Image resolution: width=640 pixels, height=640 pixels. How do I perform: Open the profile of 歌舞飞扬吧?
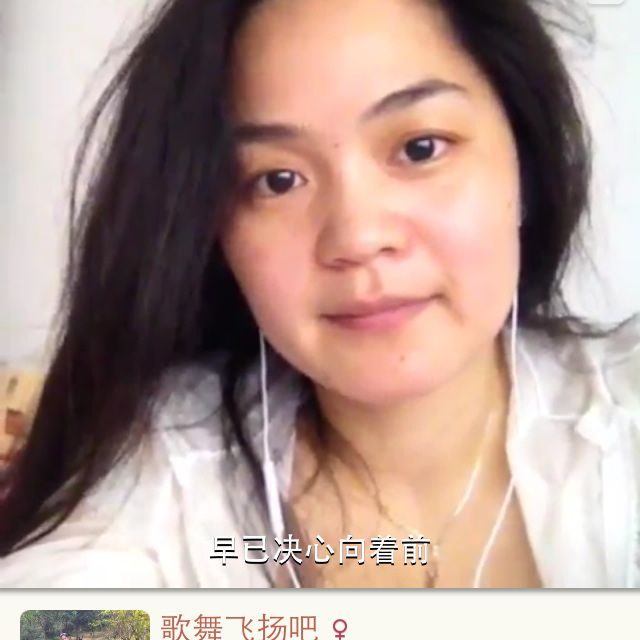pos(238,627)
